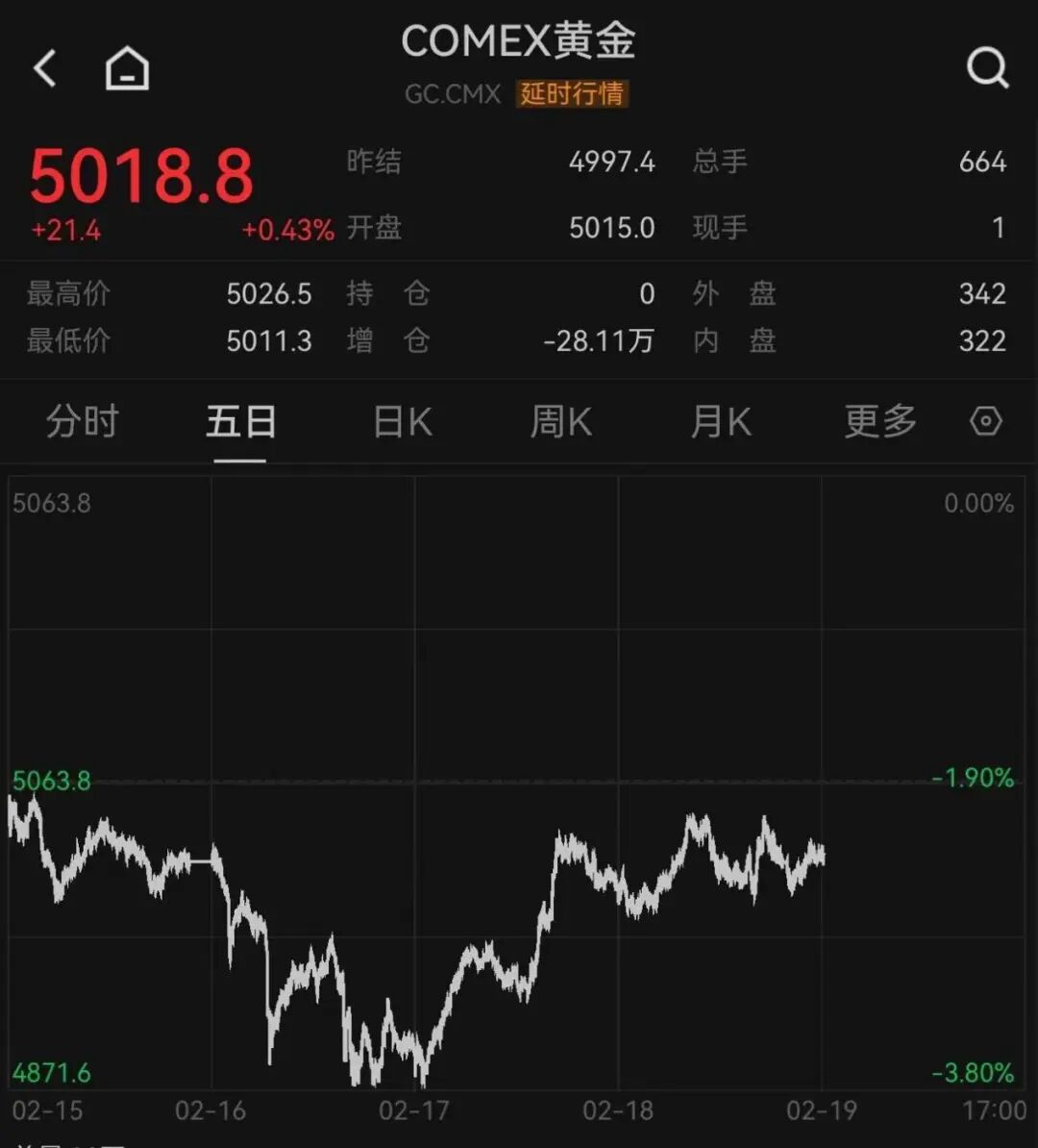Click the 昨结 value 4997.4

click(612, 162)
